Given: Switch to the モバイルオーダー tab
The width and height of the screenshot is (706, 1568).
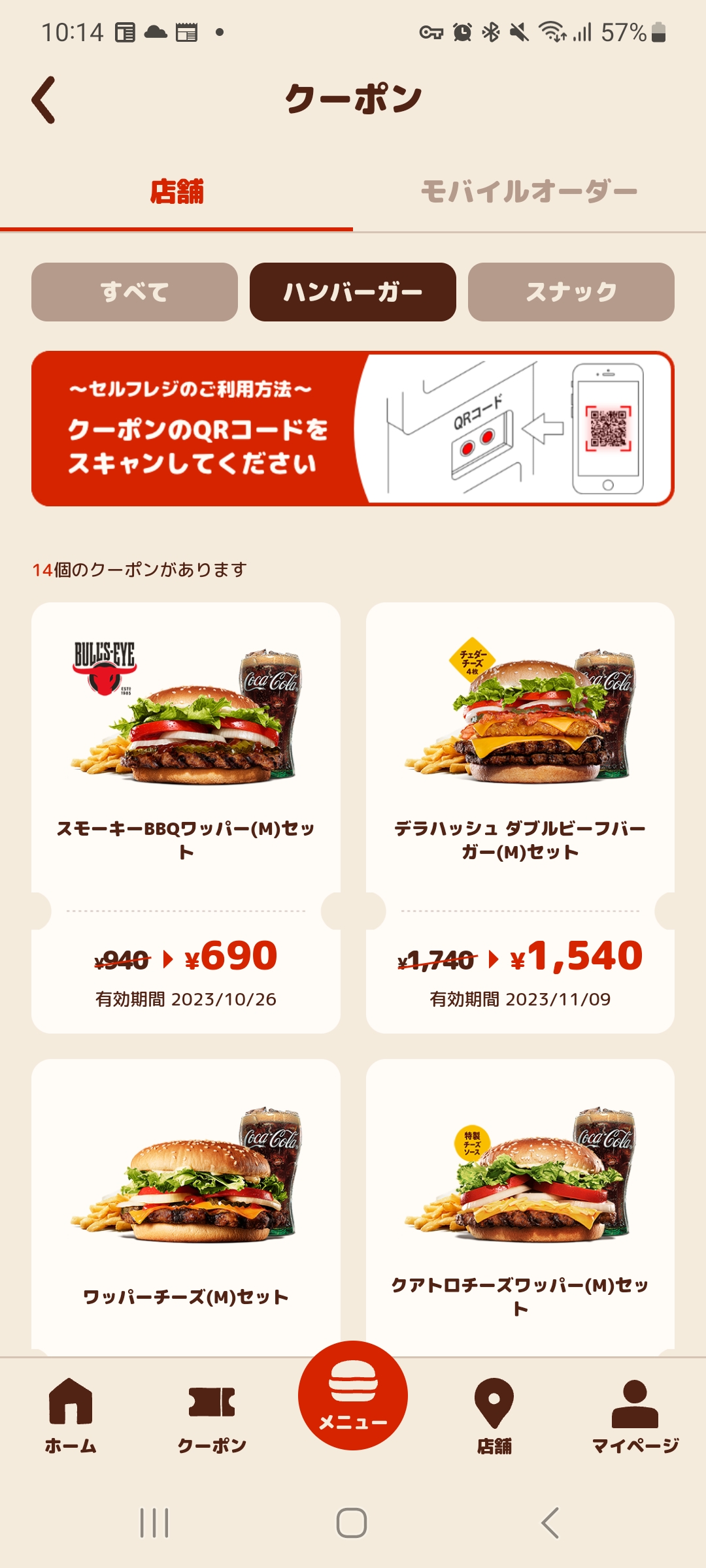Looking at the screenshot, I should [x=529, y=192].
